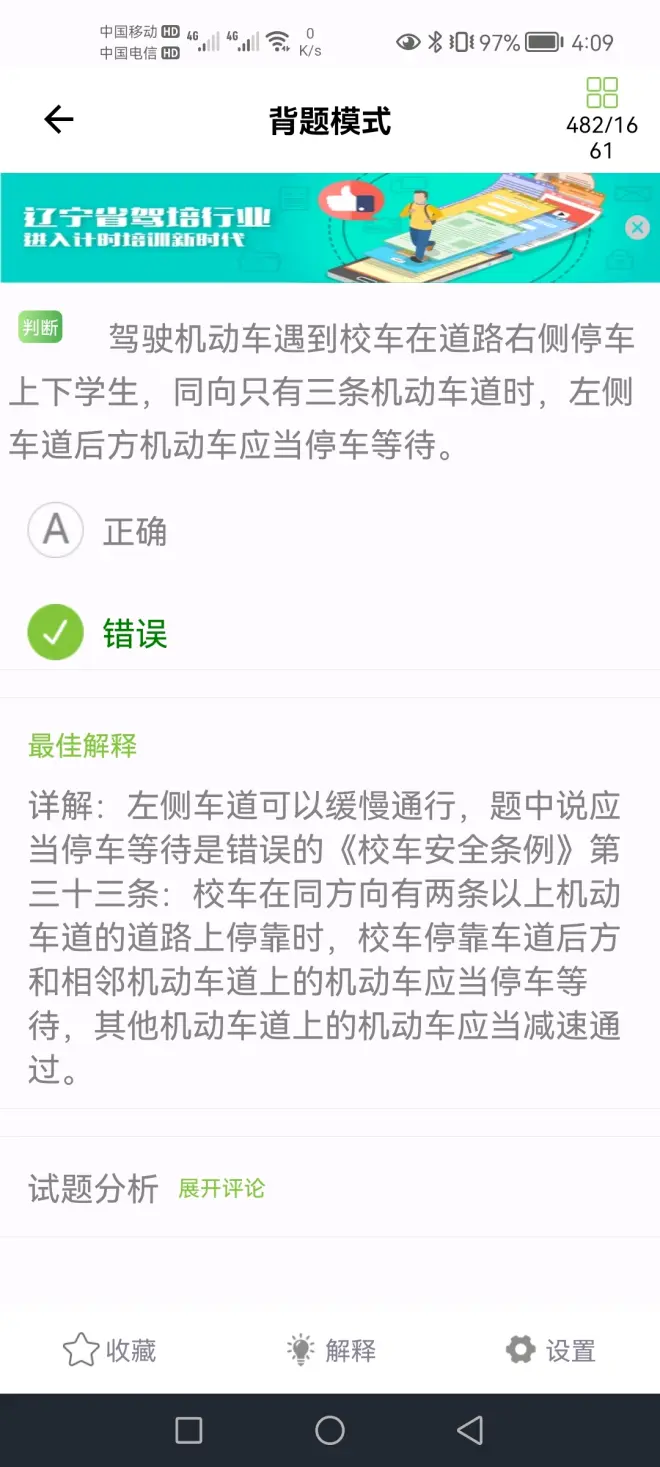Choose the 错误 answer option
This screenshot has height=1467, width=660.
pos(56,633)
